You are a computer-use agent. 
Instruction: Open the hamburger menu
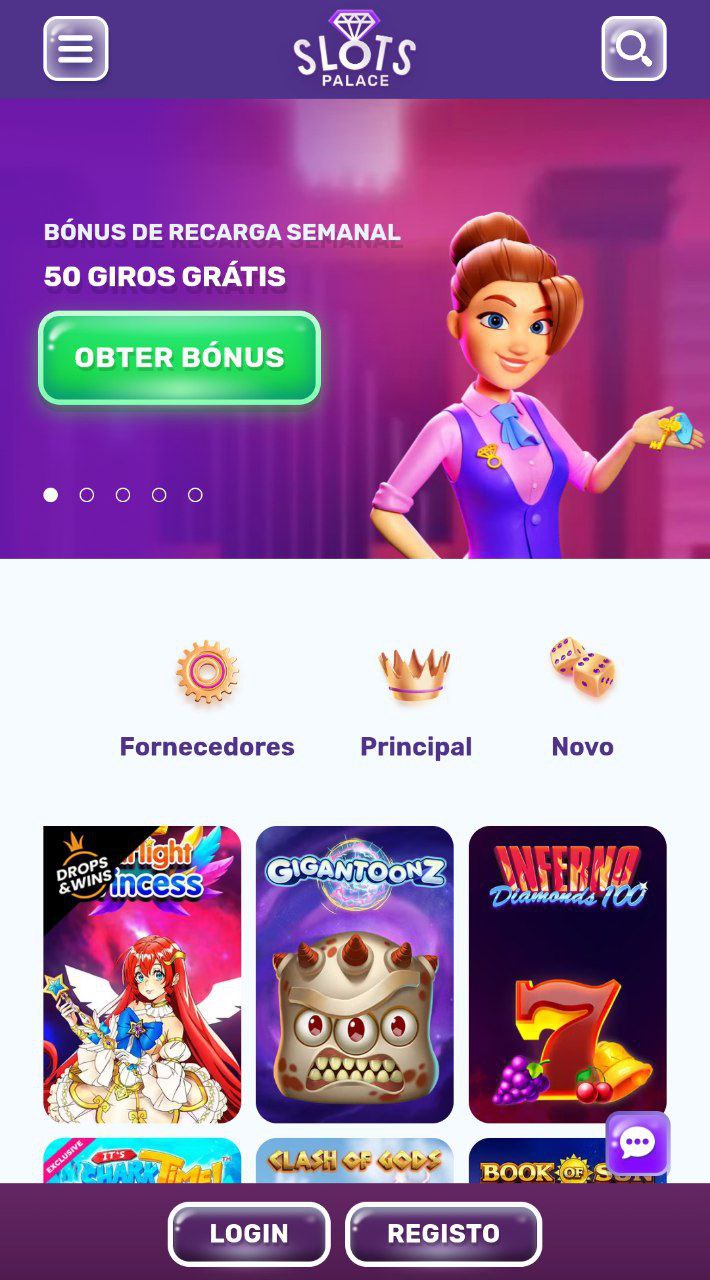click(76, 48)
